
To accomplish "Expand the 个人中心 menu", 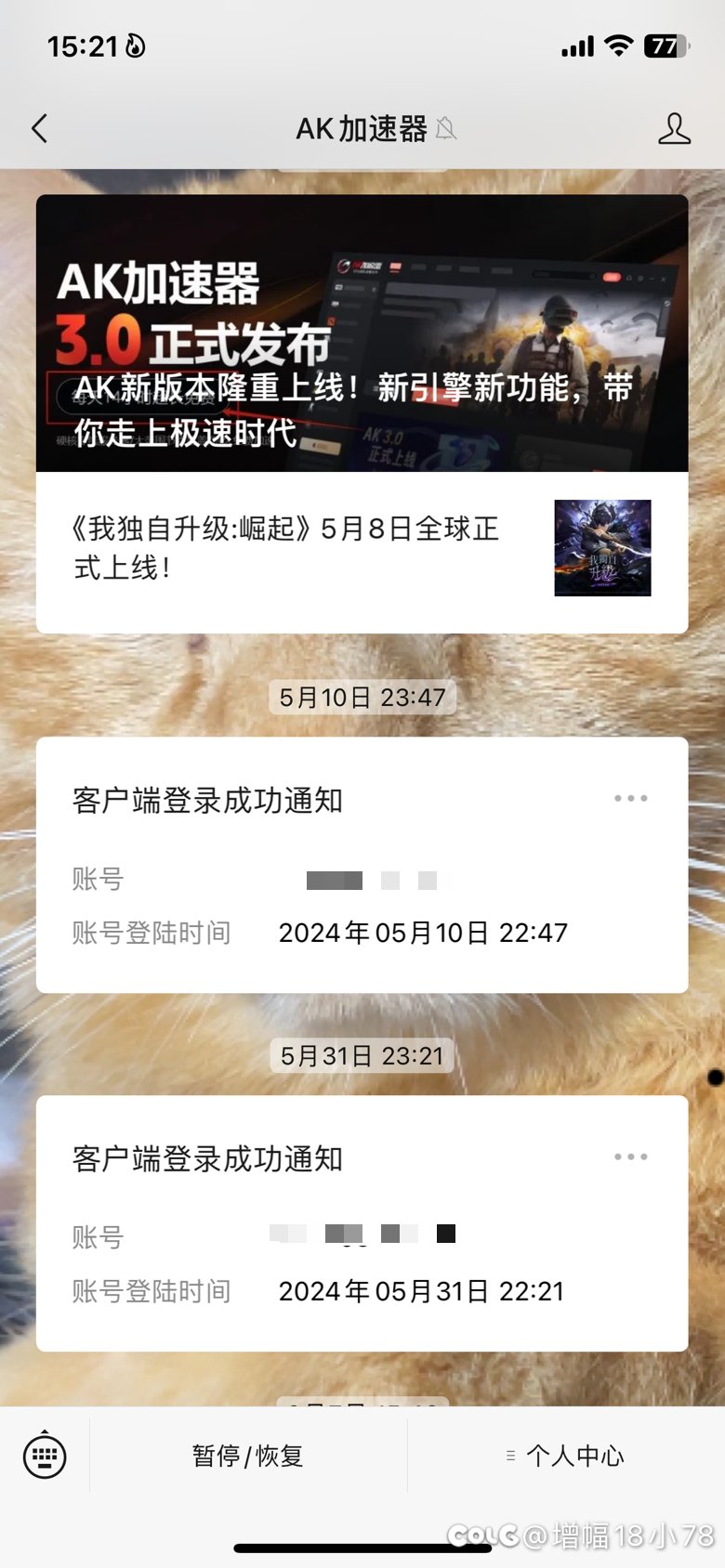I will click(565, 1456).
